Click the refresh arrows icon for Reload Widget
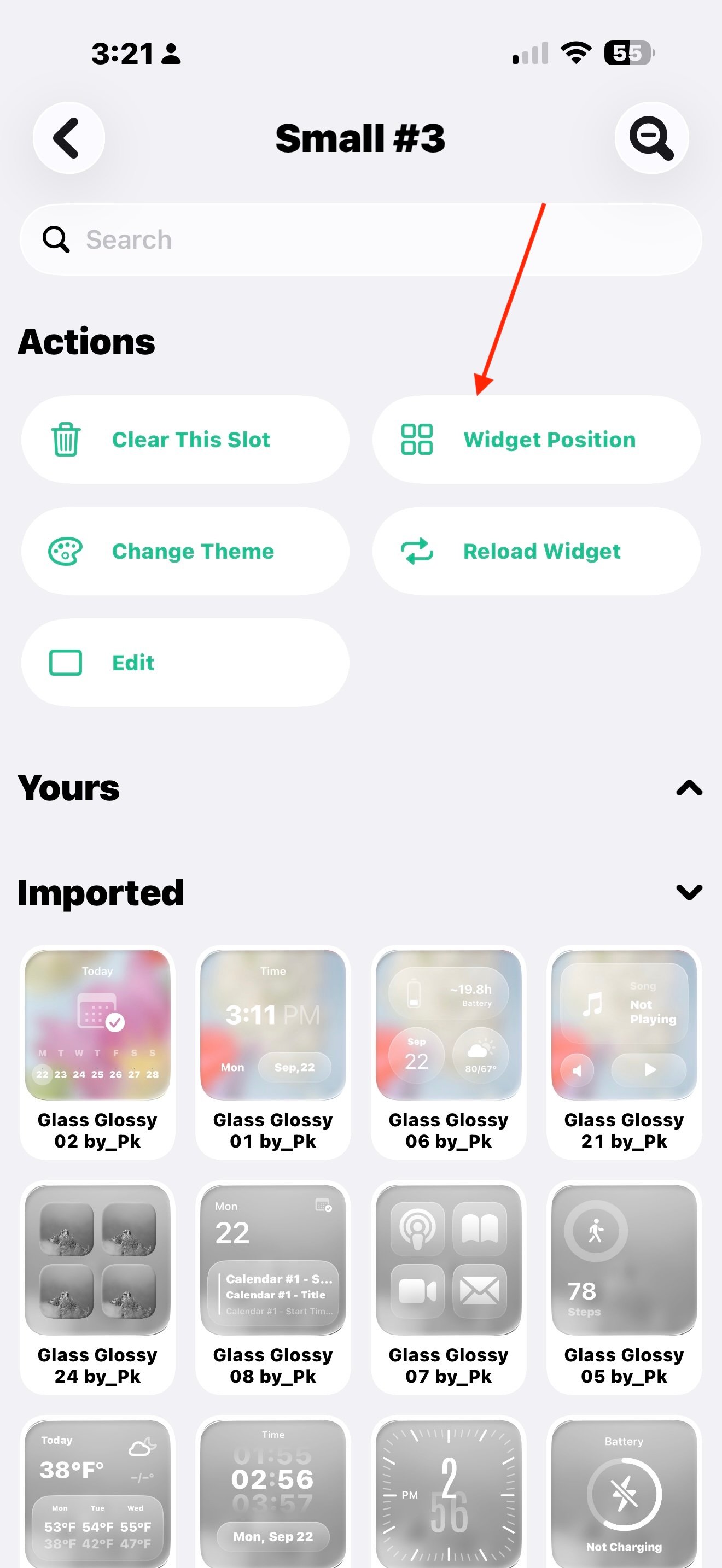722x1568 pixels. coord(418,551)
